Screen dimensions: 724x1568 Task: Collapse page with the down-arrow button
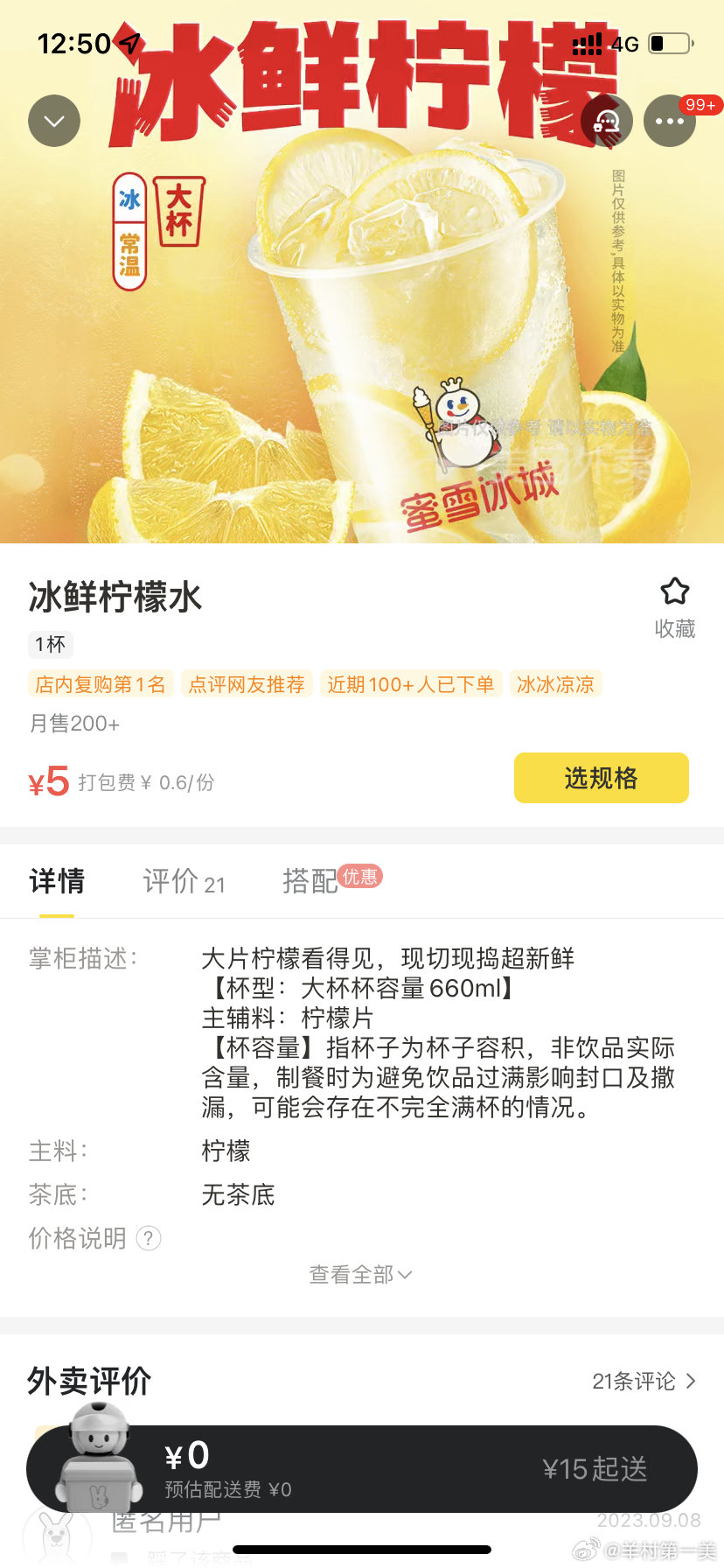54,121
